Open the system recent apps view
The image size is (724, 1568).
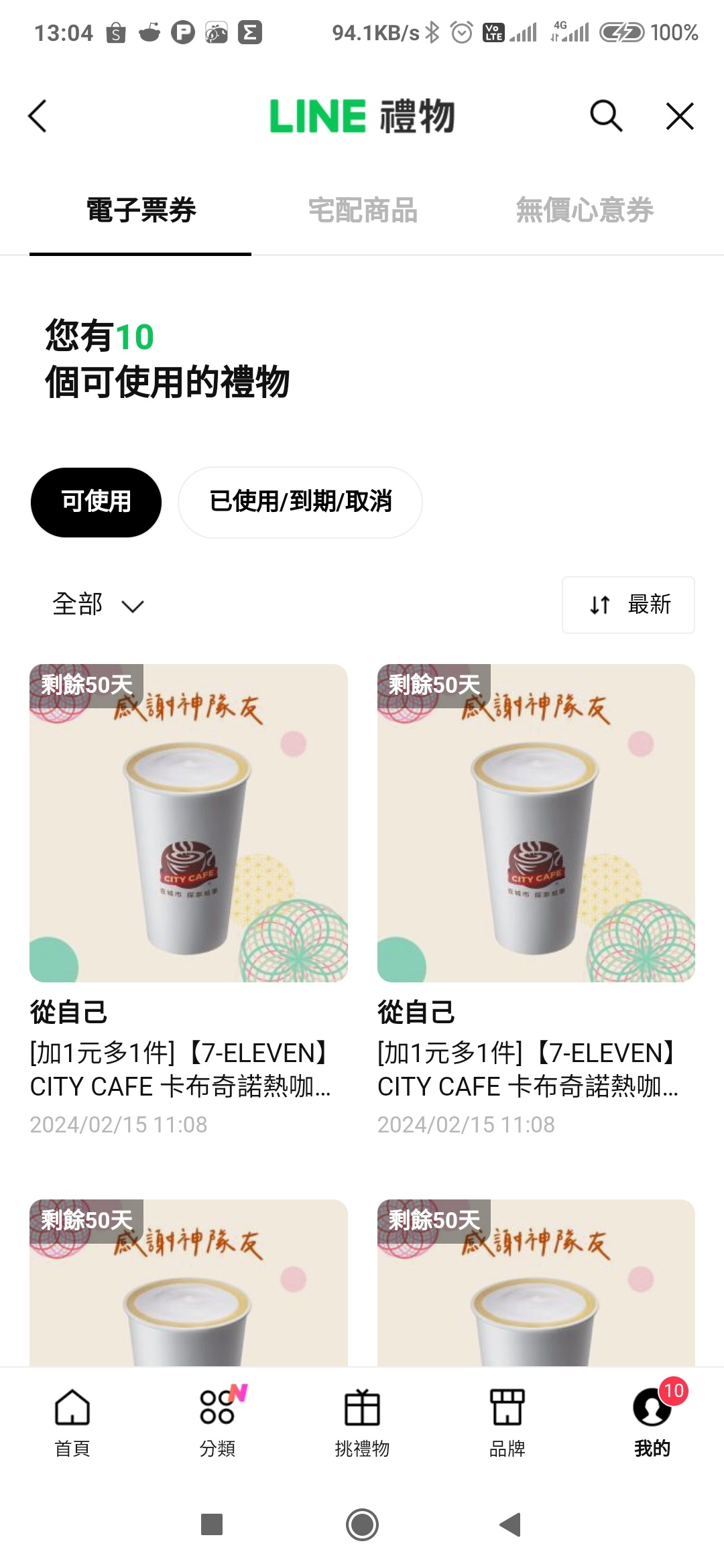point(212,1524)
